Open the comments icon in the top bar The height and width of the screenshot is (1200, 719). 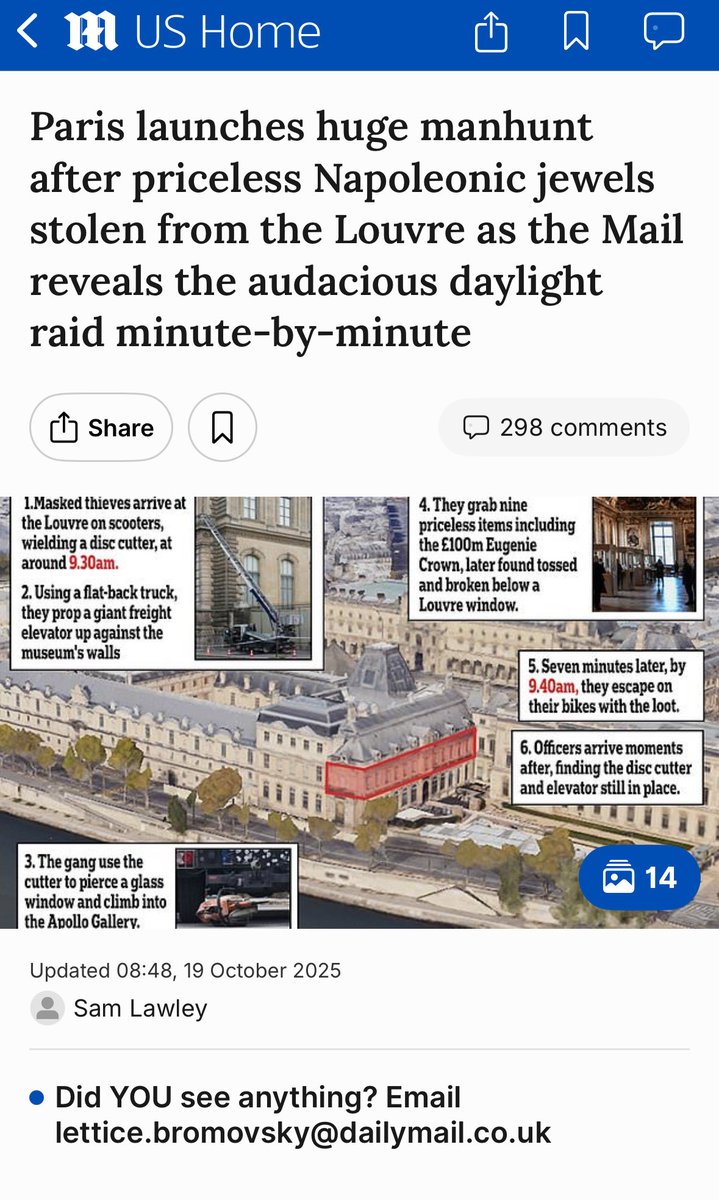[x=661, y=32]
